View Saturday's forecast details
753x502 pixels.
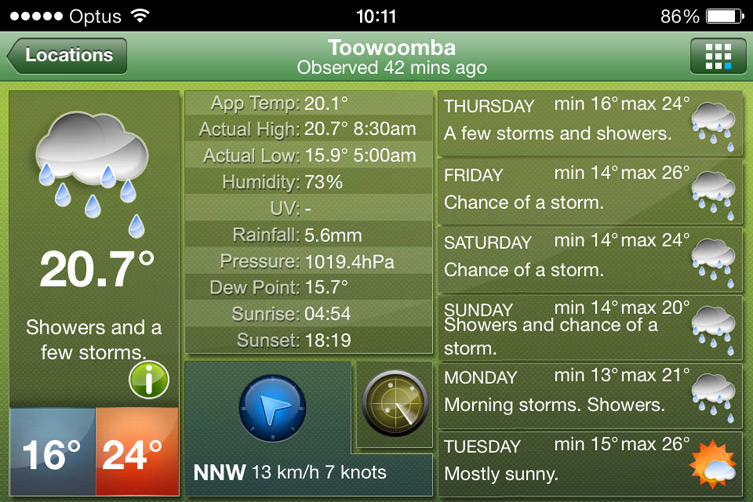point(591,257)
